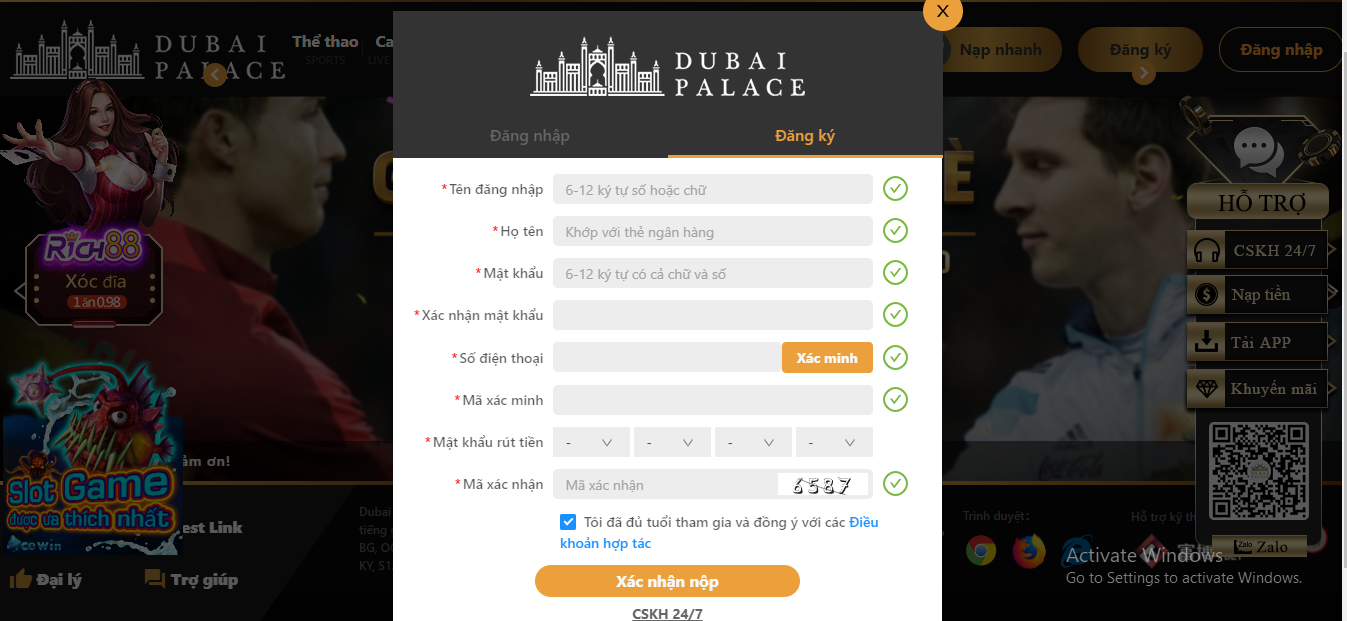
Task: Switch to the Đăng nhập tab
Action: coord(530,136)
